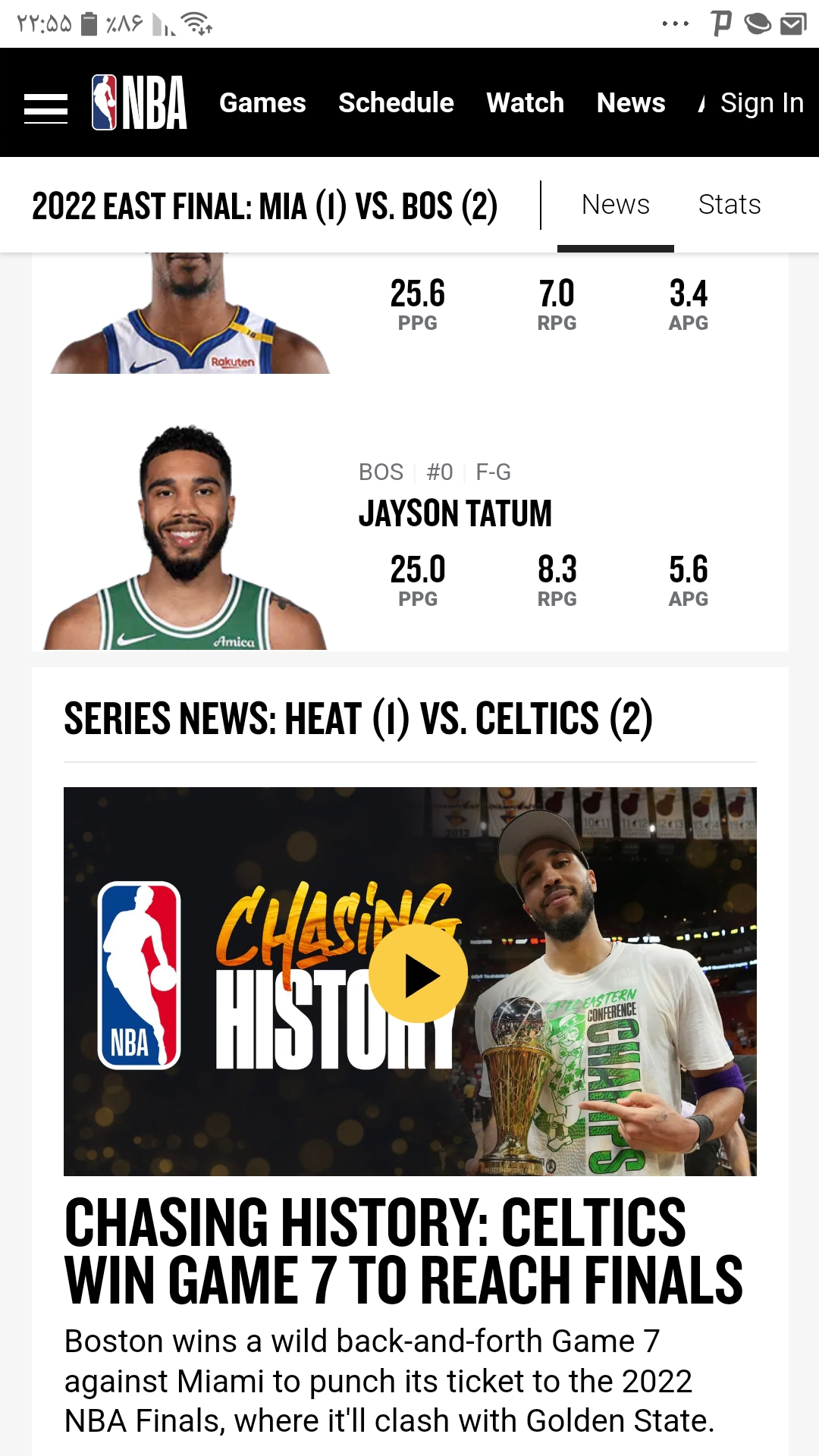819x1456 pixels.
Task: Open the News section in top bar
Action: pos(631,102)
